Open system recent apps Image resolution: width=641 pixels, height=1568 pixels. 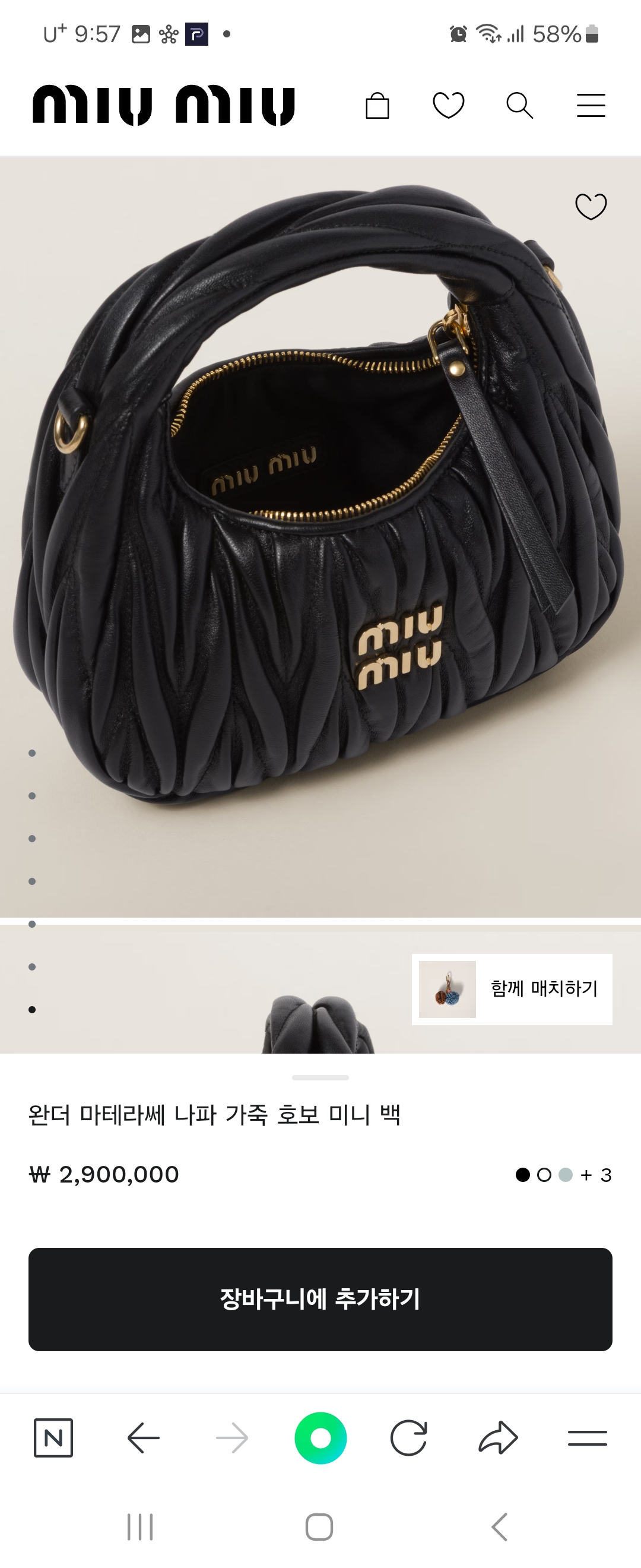click(141, 1527)
